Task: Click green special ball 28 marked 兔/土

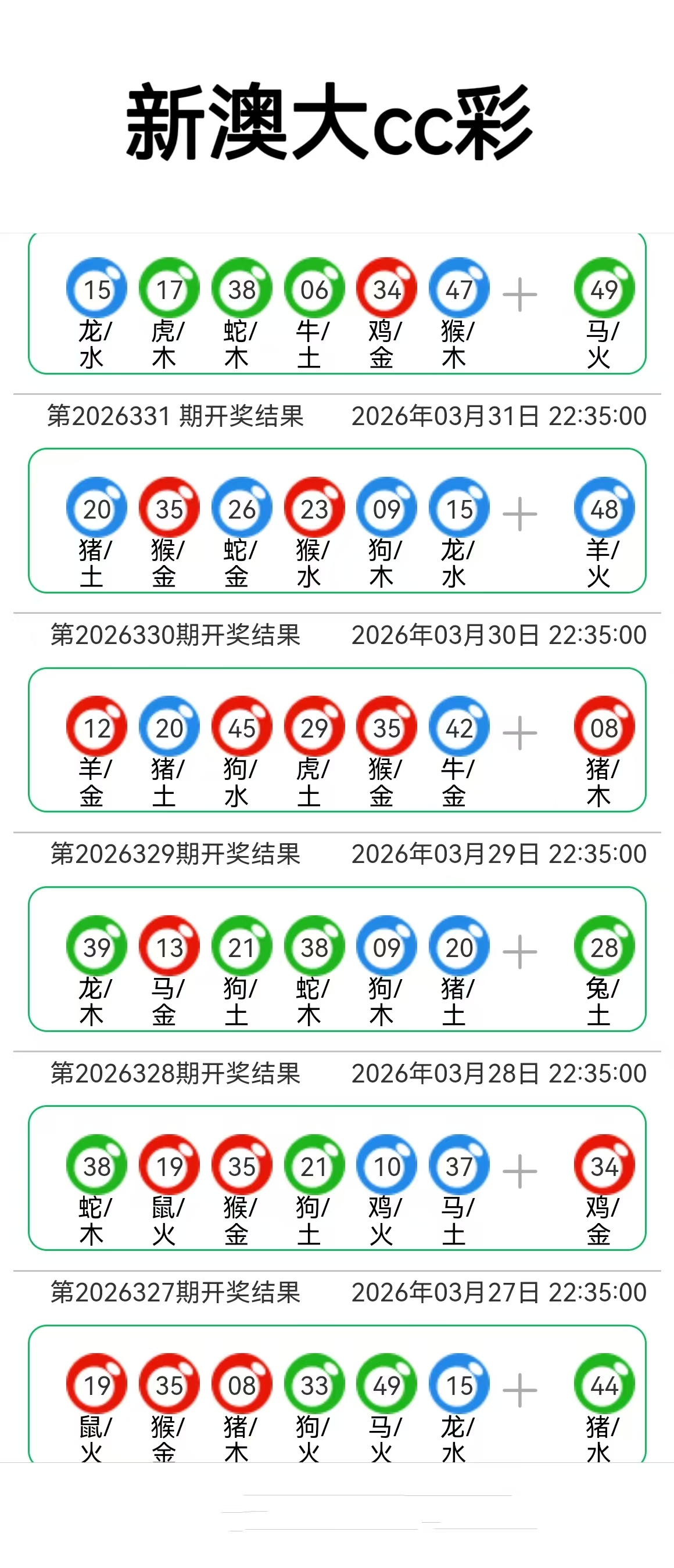Action: pyautogui.click(x=606, y=945)
